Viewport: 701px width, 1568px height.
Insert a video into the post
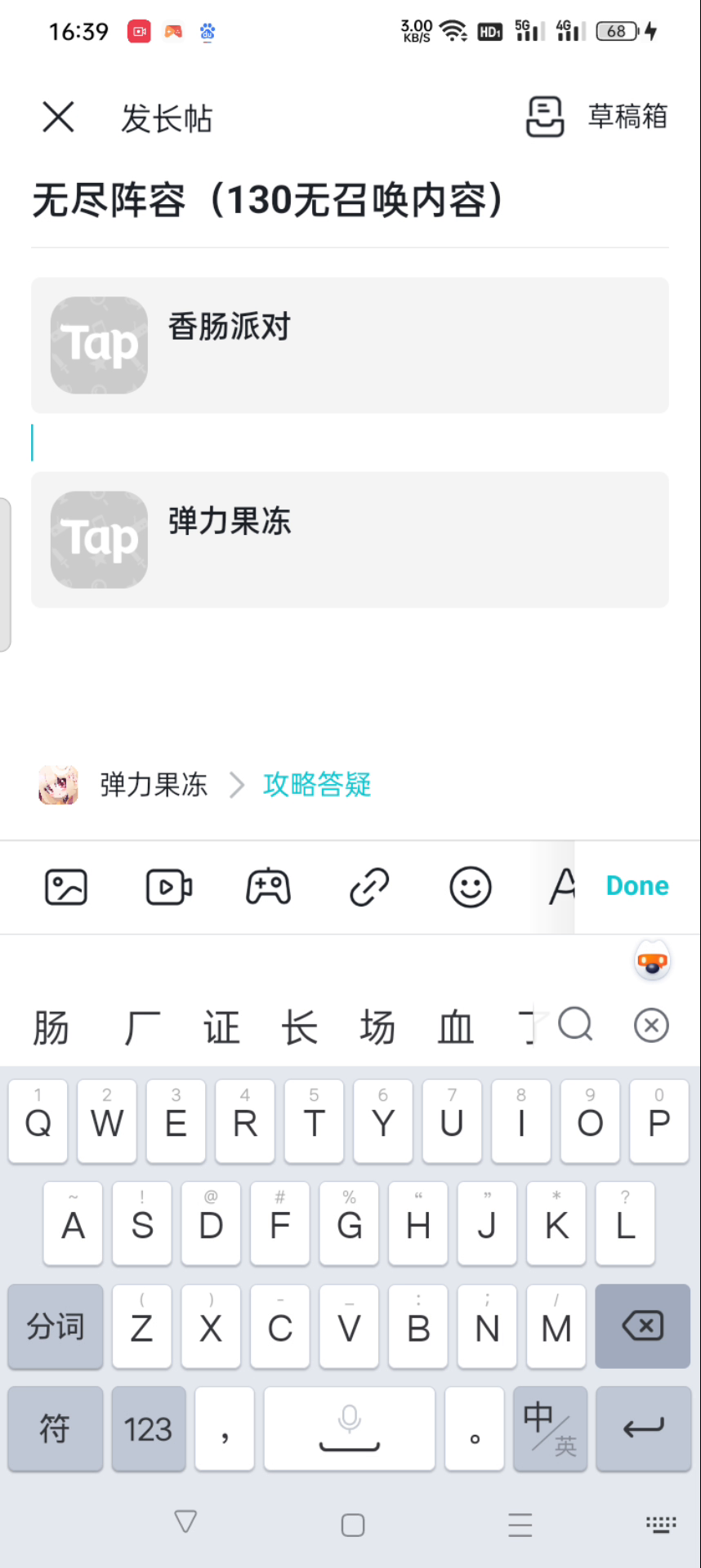click(x=168, y=887)
